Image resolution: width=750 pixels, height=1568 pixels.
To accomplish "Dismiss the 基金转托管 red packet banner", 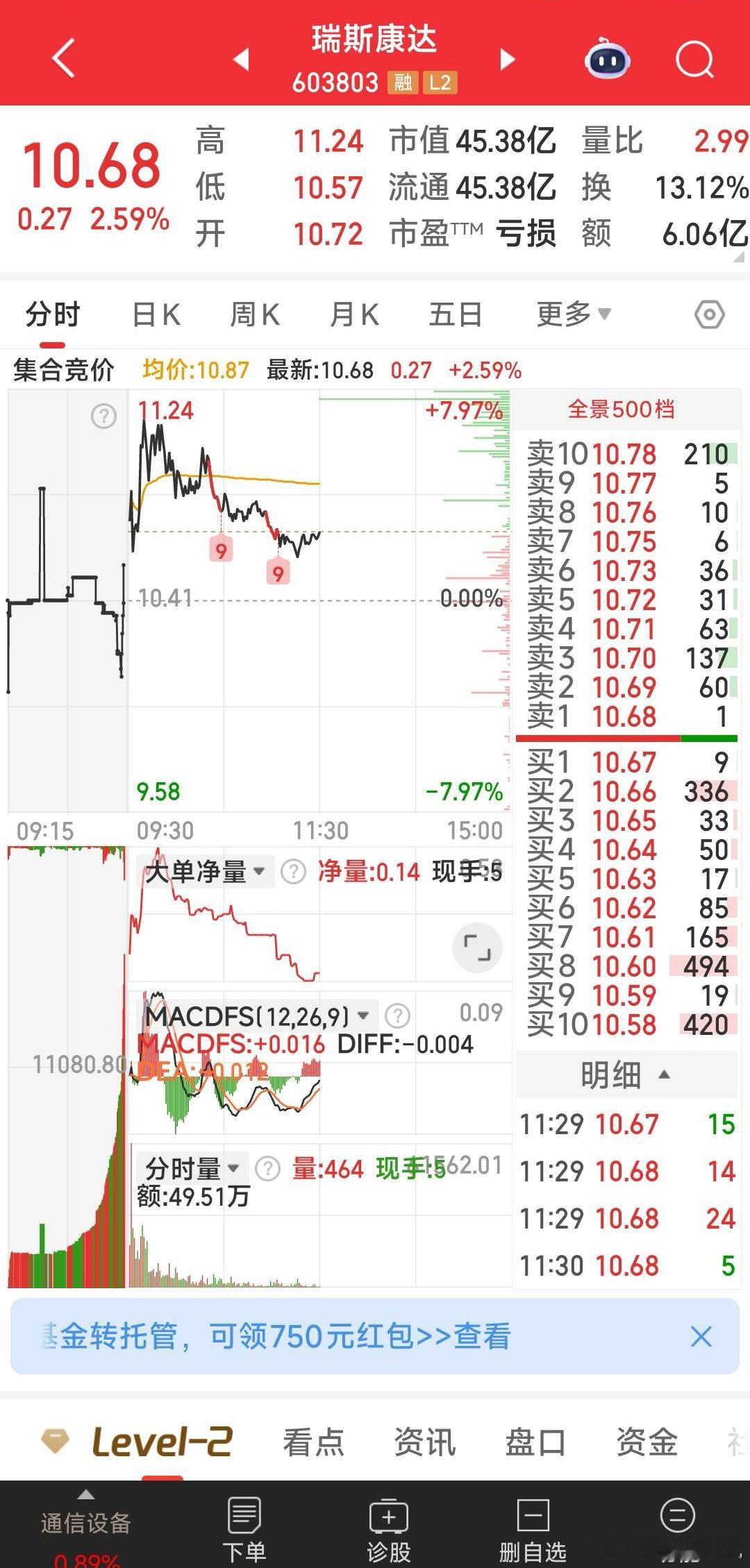I will click(x=701, y=1336).
